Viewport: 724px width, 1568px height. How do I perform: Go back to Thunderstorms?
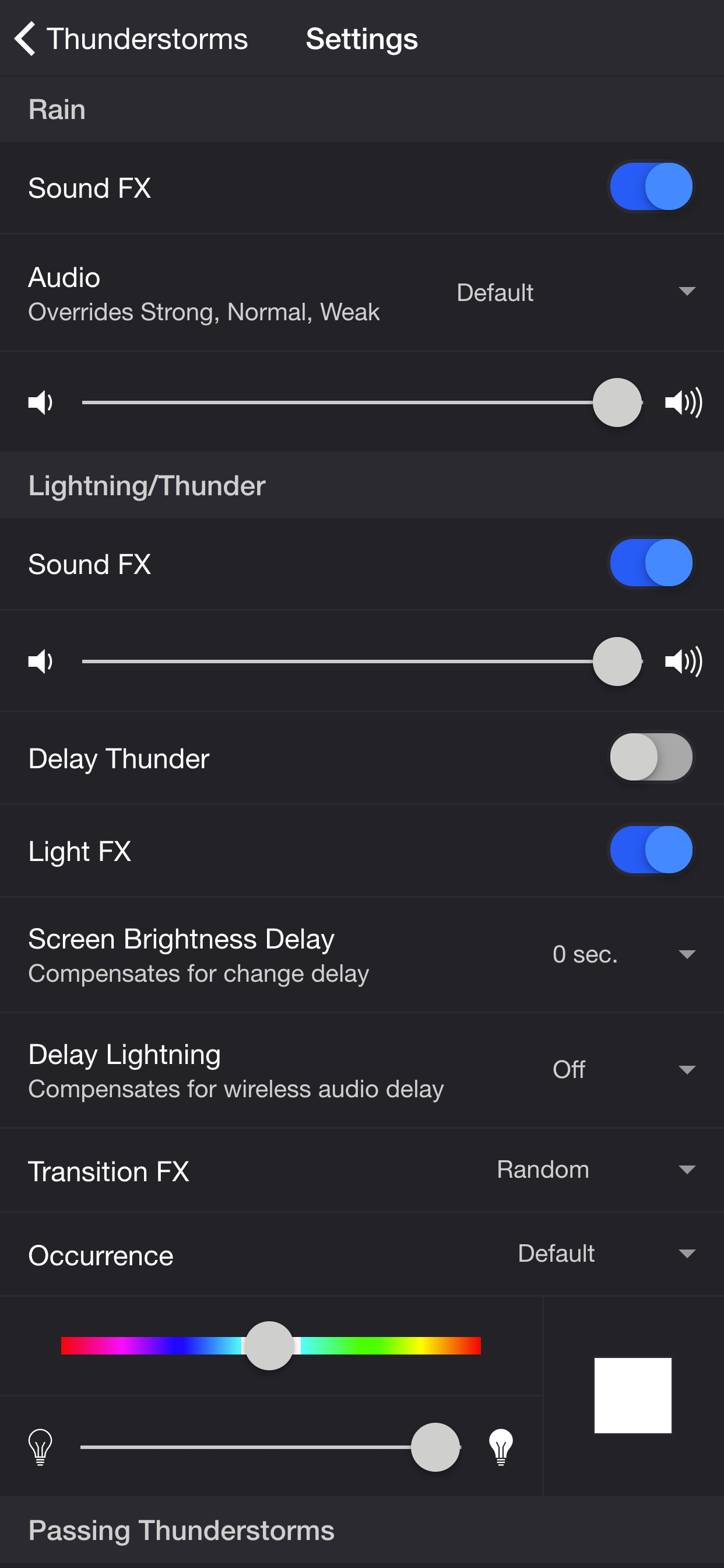(131, 39)
